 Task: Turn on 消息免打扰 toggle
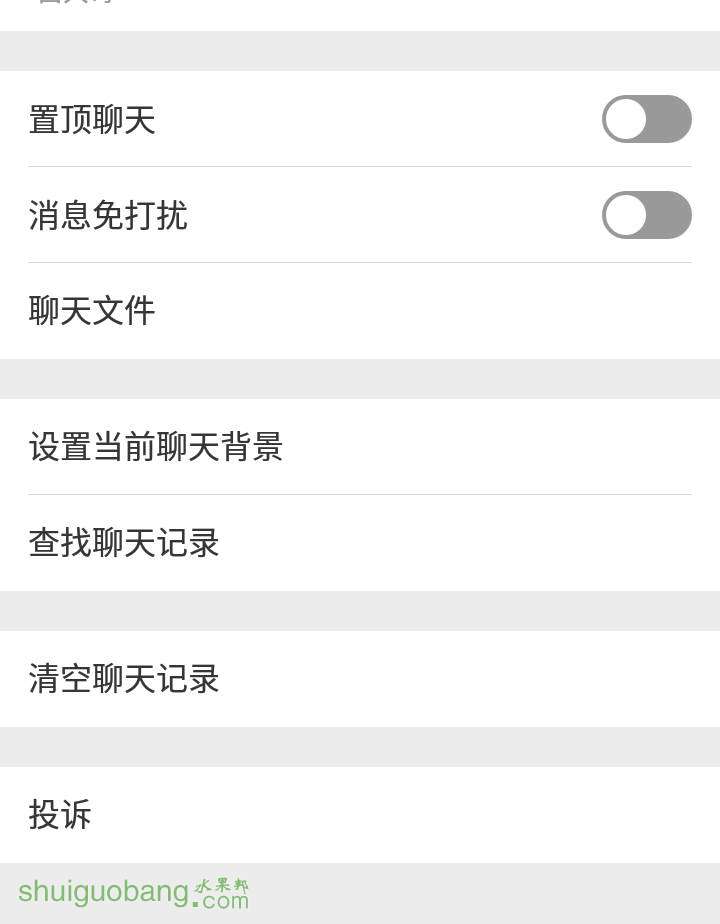point(646,215)
